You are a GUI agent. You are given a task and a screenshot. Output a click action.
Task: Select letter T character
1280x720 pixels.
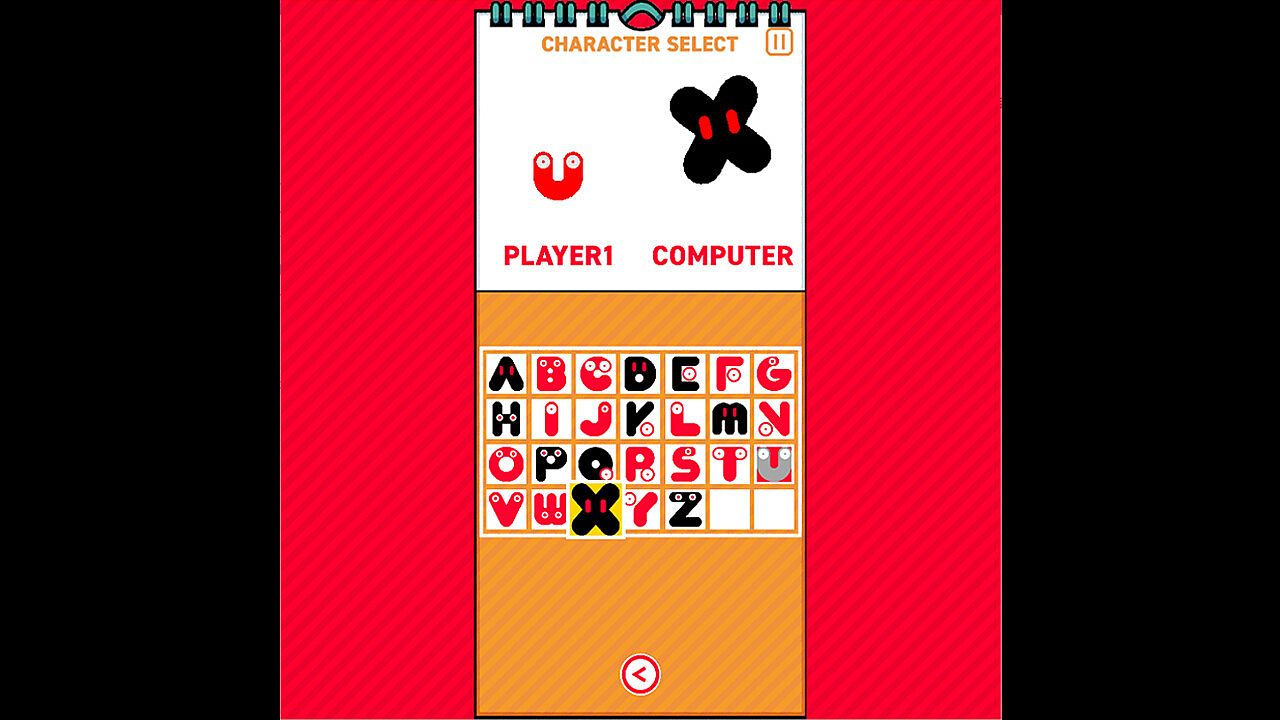(x=729, y=464)
